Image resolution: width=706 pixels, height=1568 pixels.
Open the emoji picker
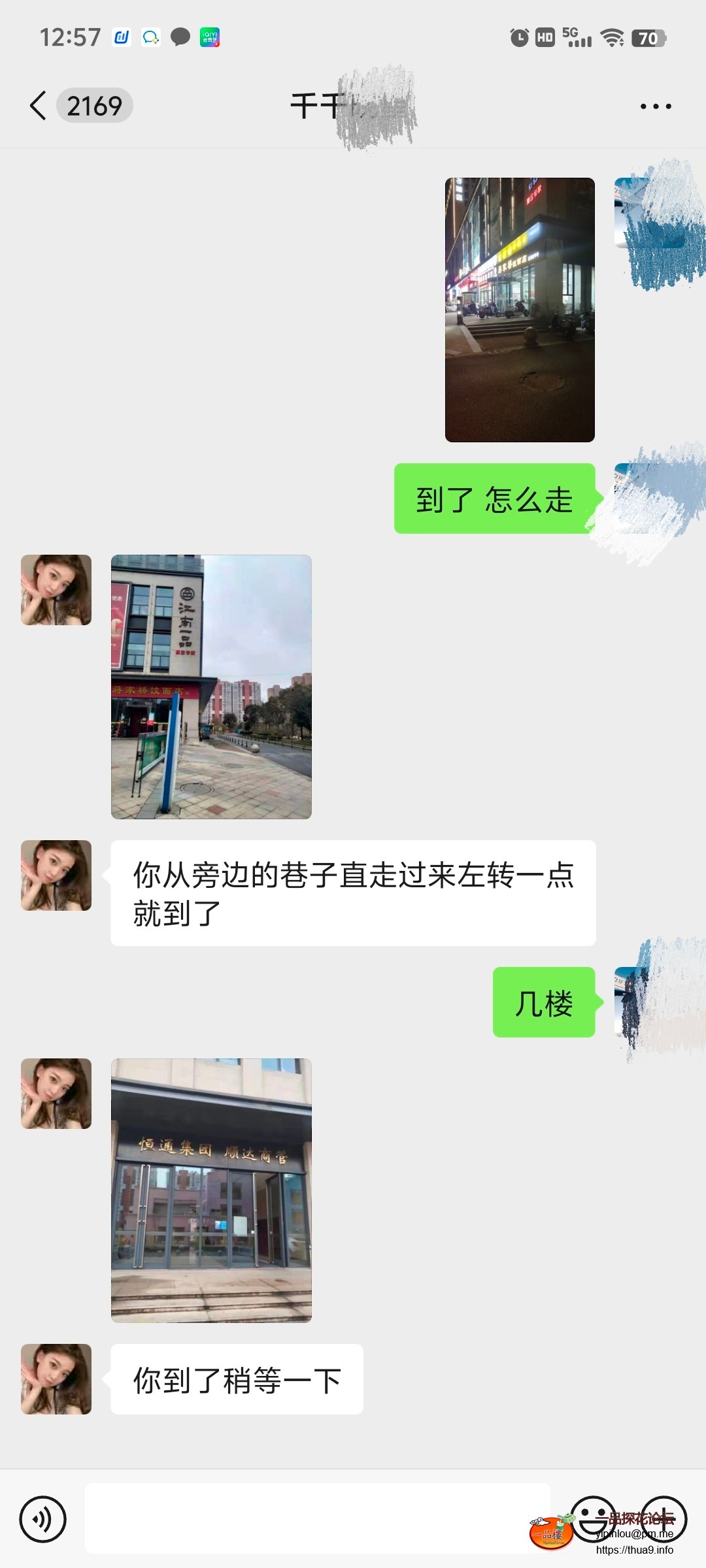point(594,1519)
